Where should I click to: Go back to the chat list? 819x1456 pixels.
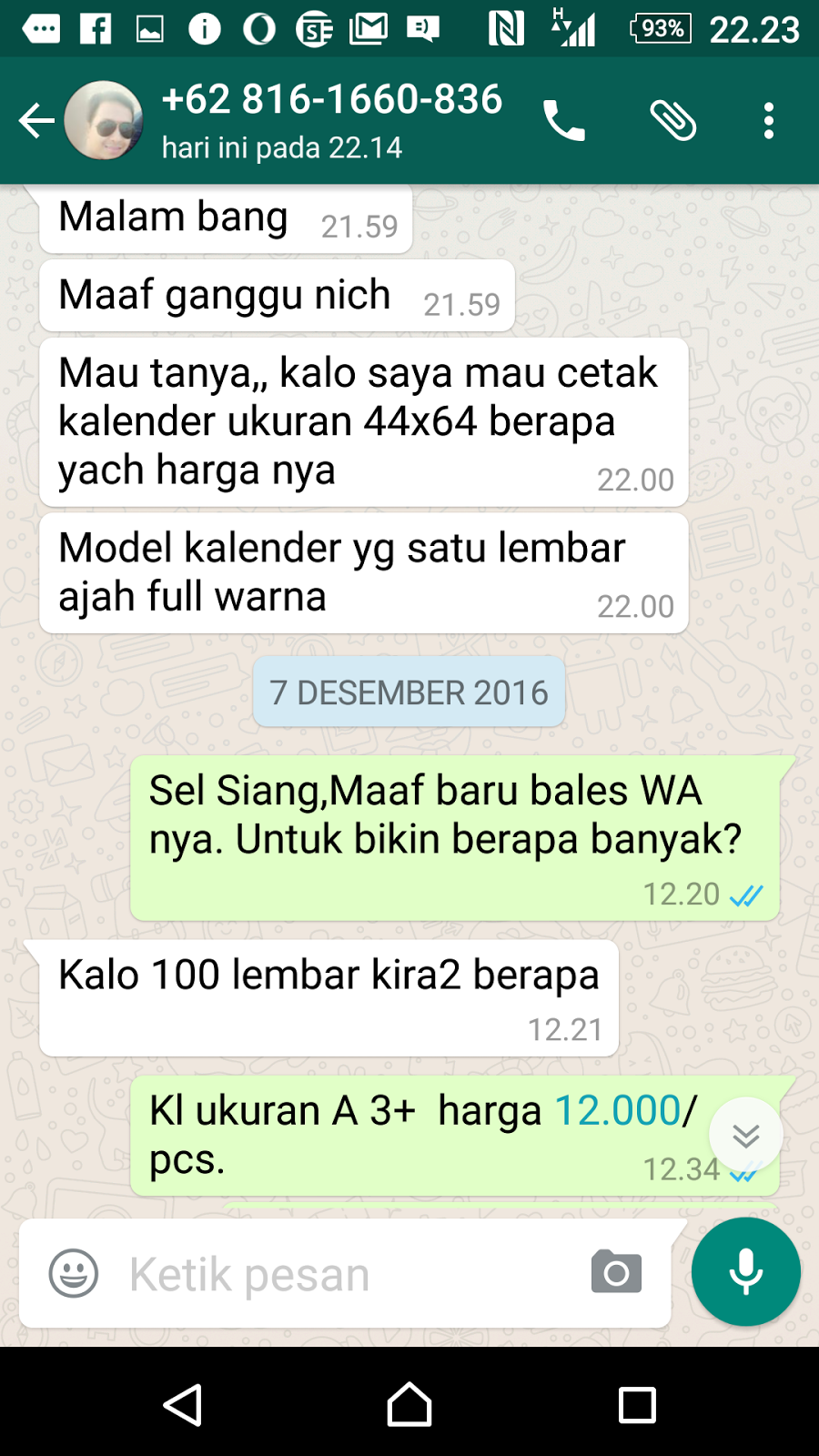(x=36, y=120)
